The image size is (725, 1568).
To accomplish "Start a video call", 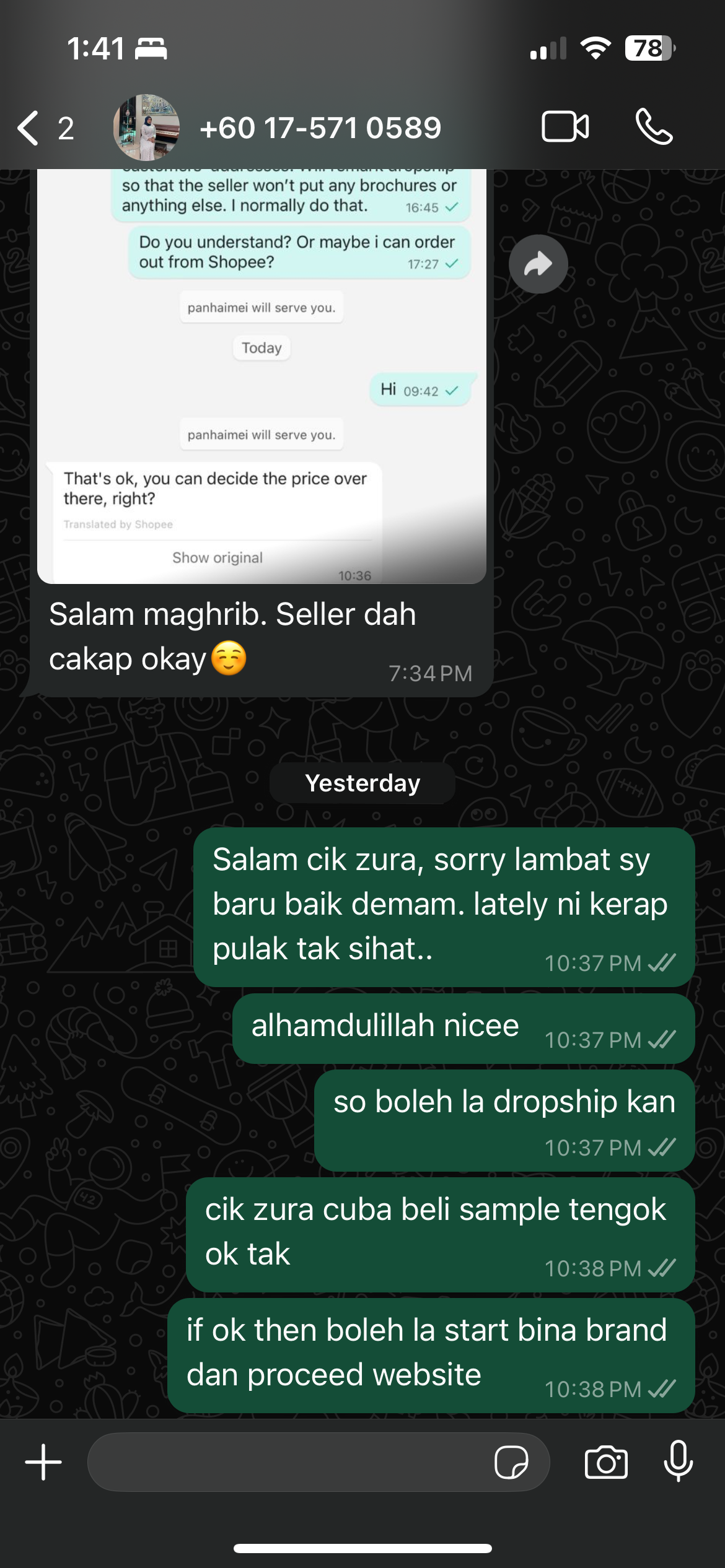I will tap(565, 127).
